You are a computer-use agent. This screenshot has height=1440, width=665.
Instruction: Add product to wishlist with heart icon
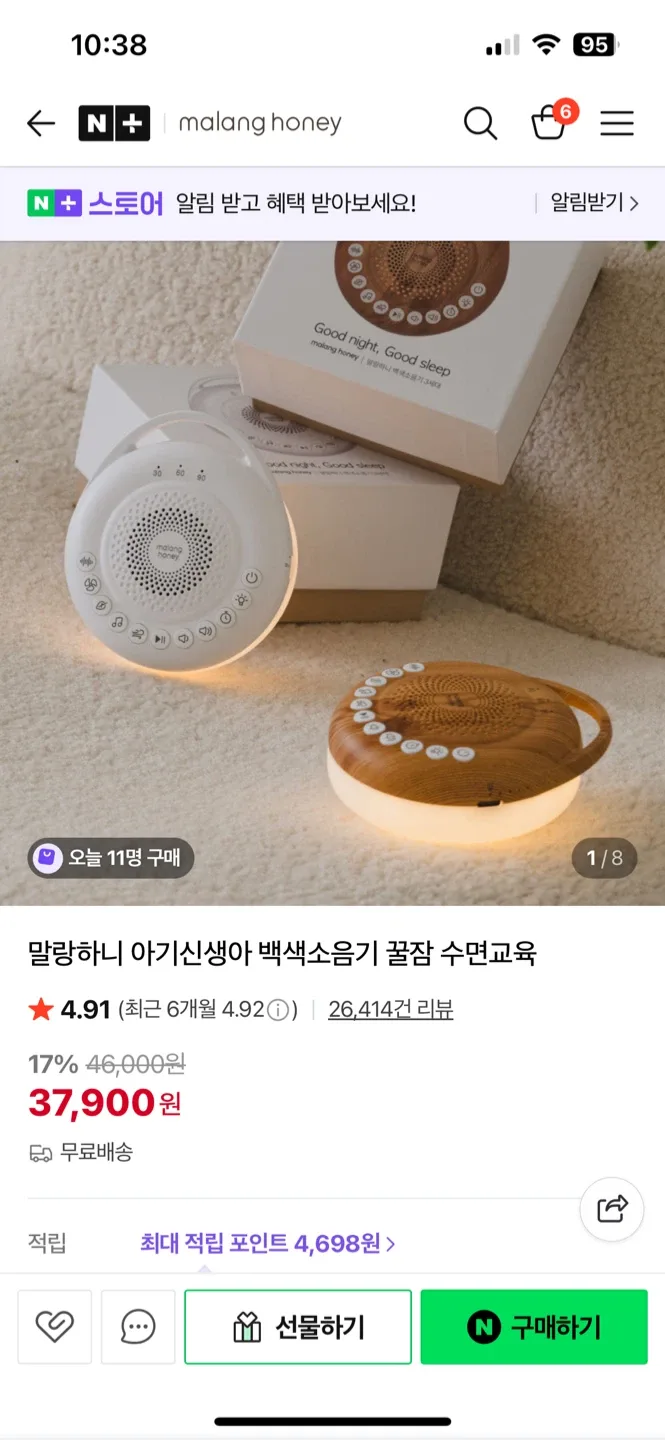55,1327
